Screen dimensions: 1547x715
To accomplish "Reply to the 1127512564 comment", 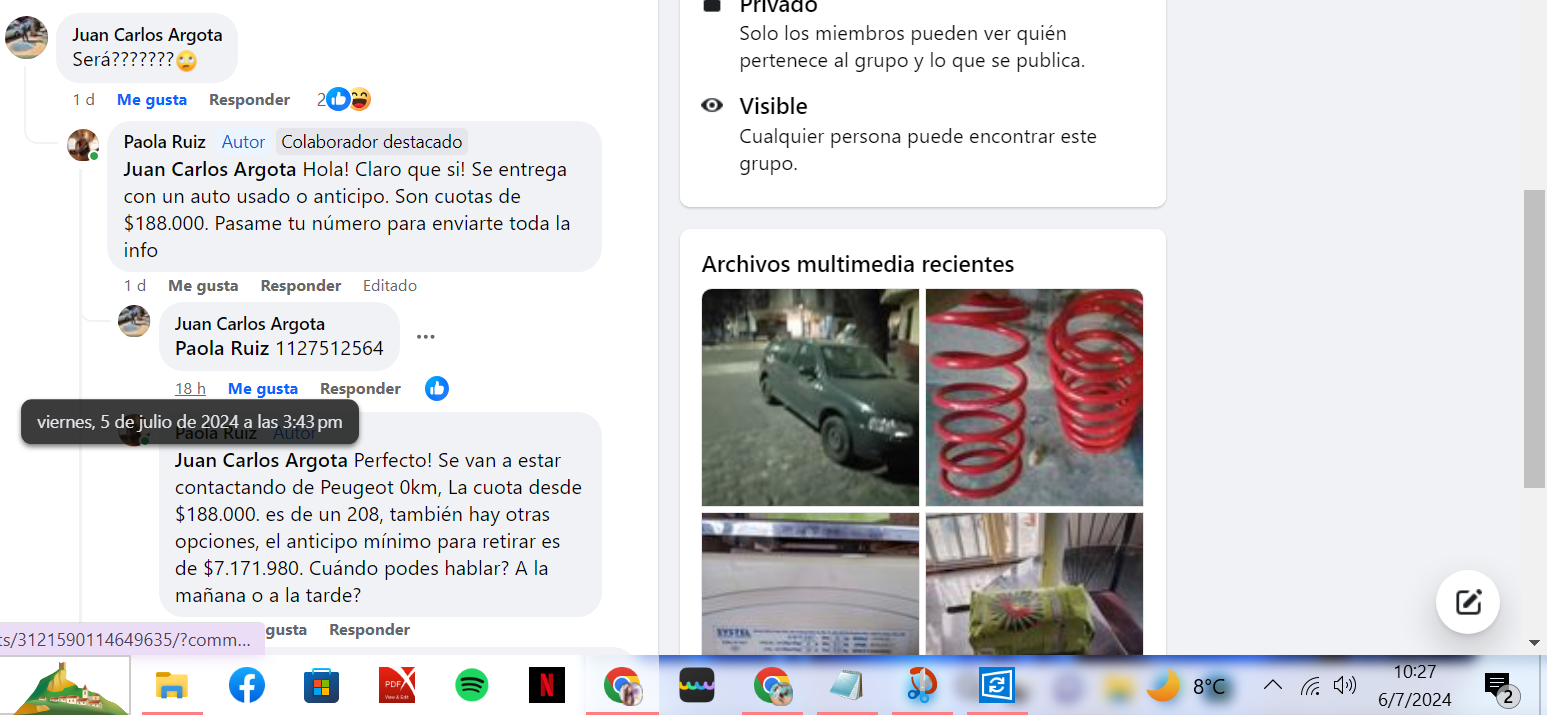I will [x=360, y=389].
